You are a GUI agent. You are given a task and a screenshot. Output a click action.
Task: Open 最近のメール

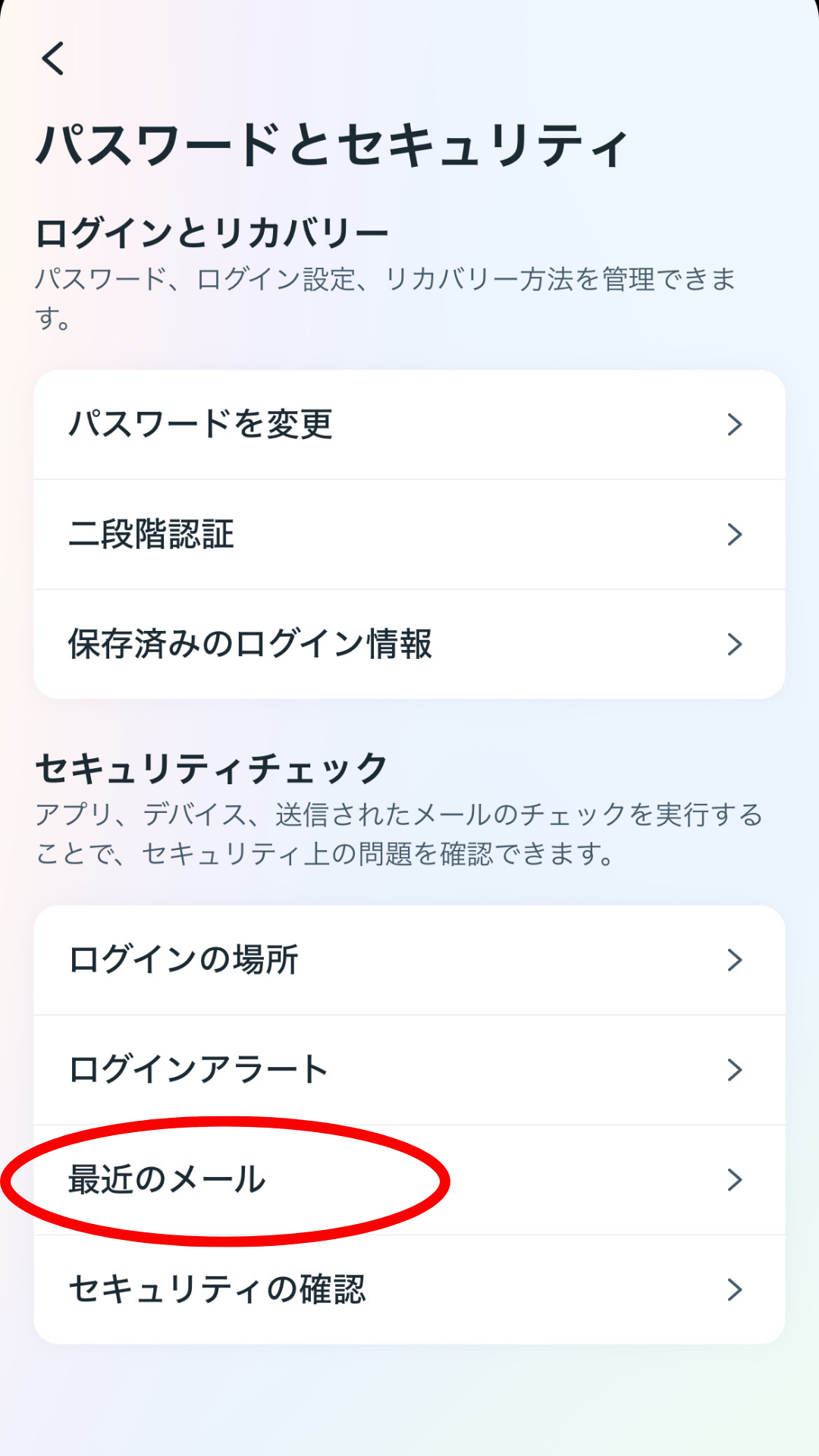point(409,1180)
